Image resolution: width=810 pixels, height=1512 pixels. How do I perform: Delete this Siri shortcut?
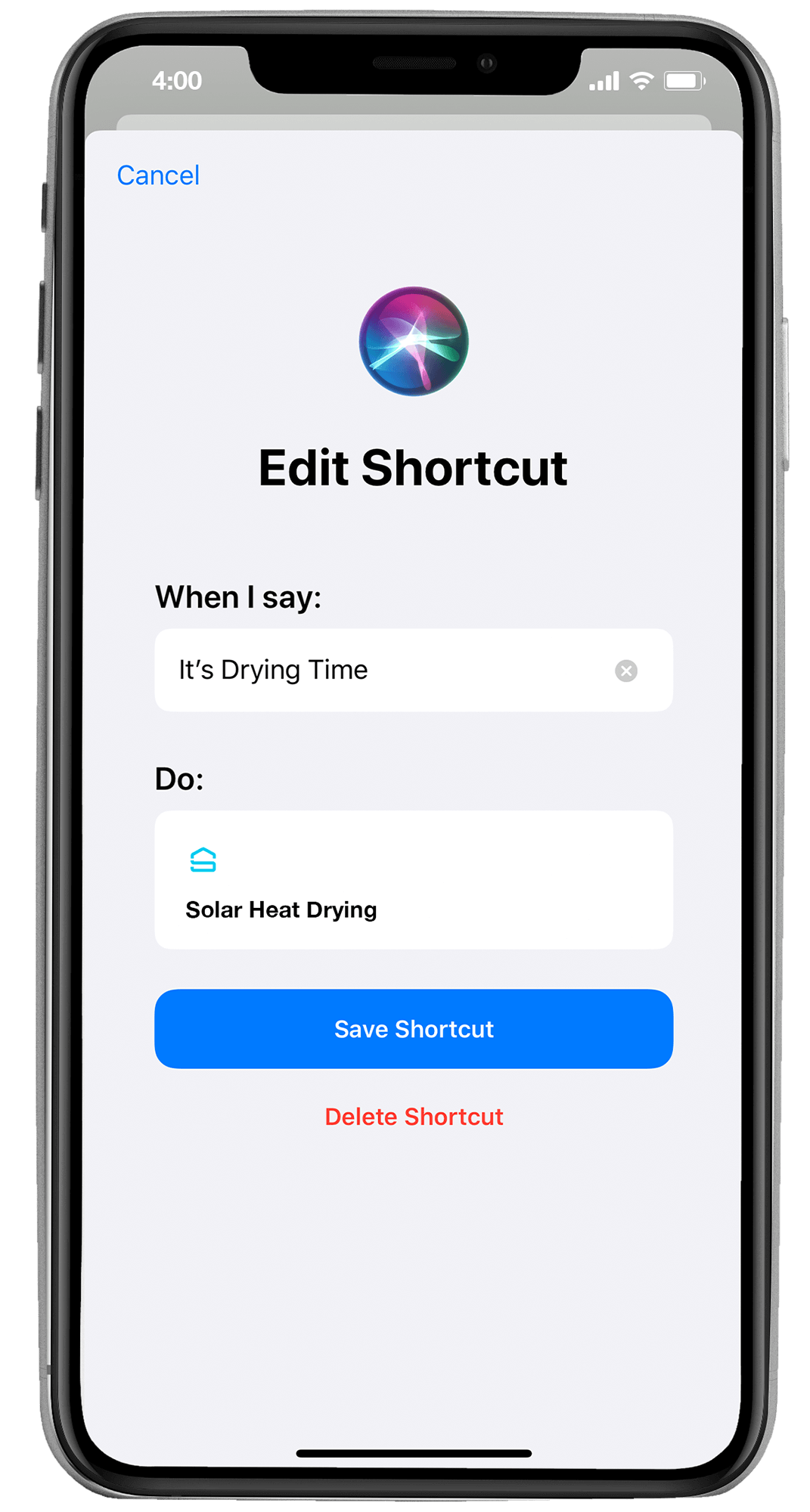coord(414,1117)
